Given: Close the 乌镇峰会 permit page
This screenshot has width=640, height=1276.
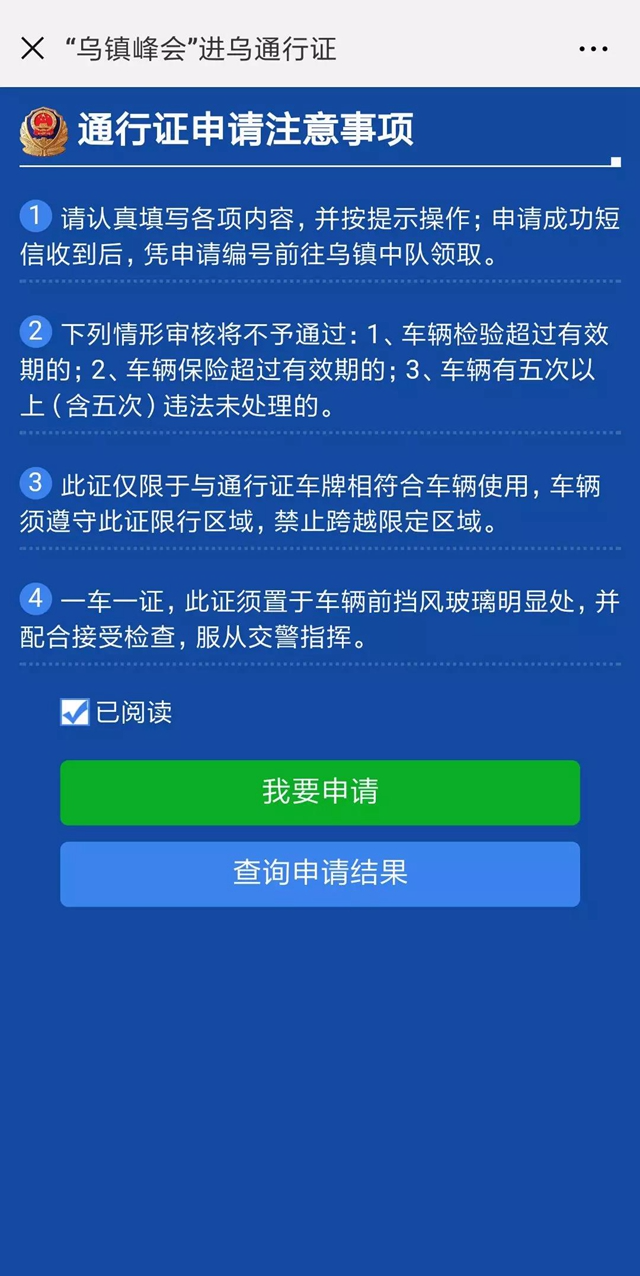Looking at the screenshot, I should [32, 48].
